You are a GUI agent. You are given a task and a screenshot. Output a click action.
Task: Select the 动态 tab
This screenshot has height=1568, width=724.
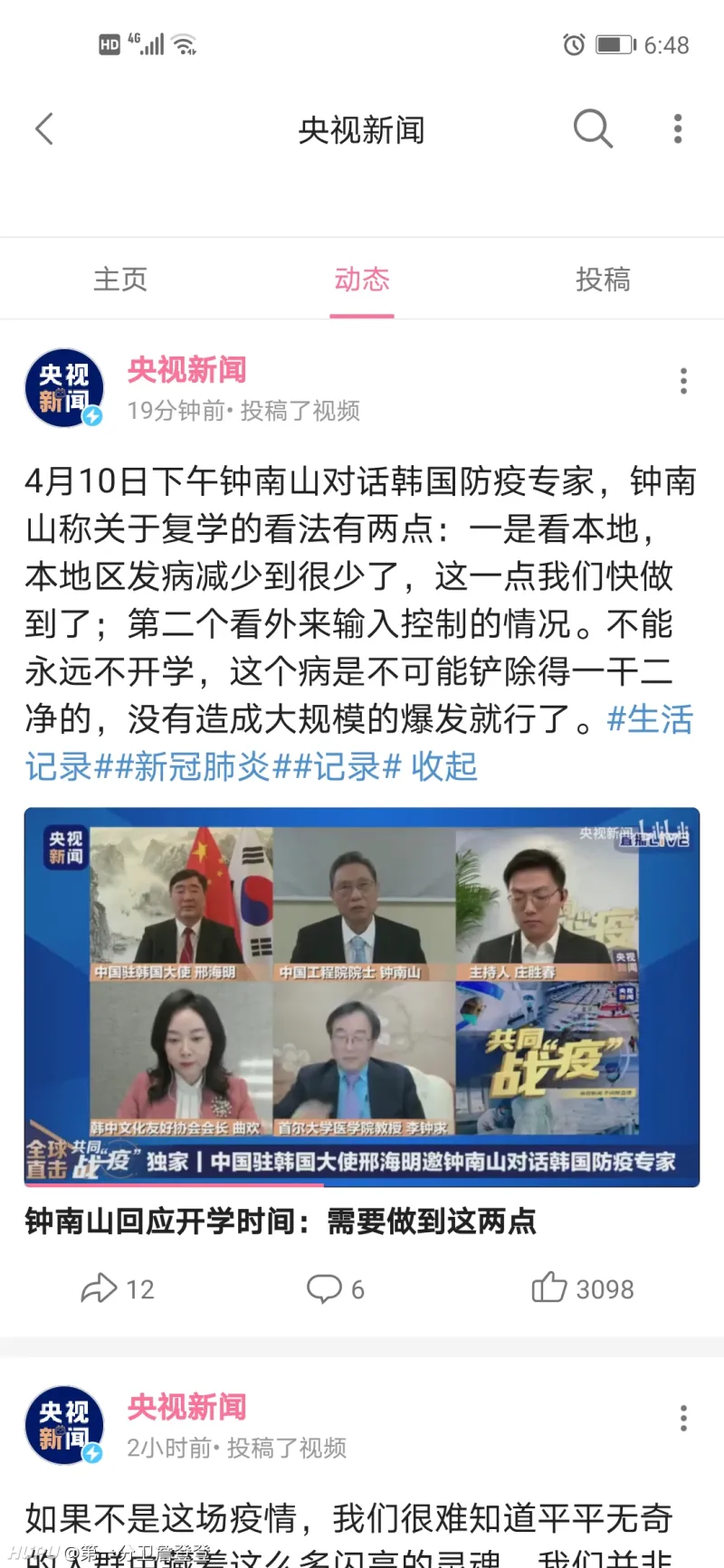(362, 279)
